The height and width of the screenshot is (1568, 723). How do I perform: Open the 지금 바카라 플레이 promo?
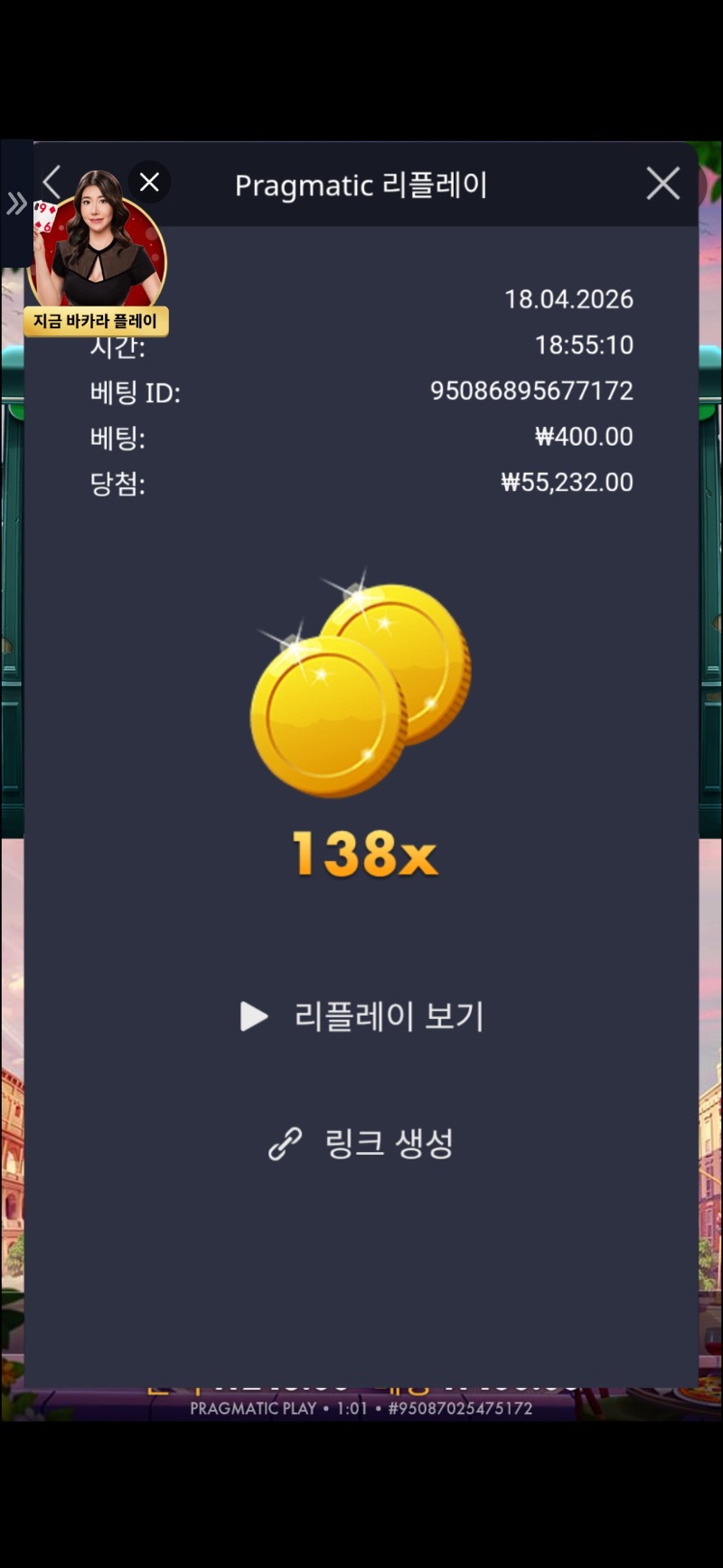click(x=96, y=262)
